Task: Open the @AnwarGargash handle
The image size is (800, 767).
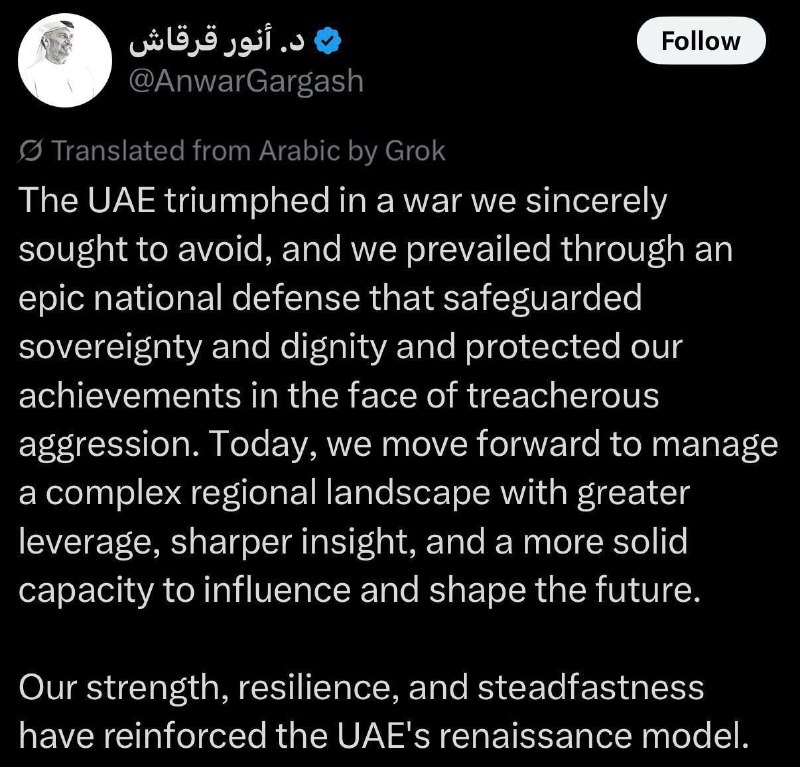Action: pyautogui.click(x=246, y=82)
